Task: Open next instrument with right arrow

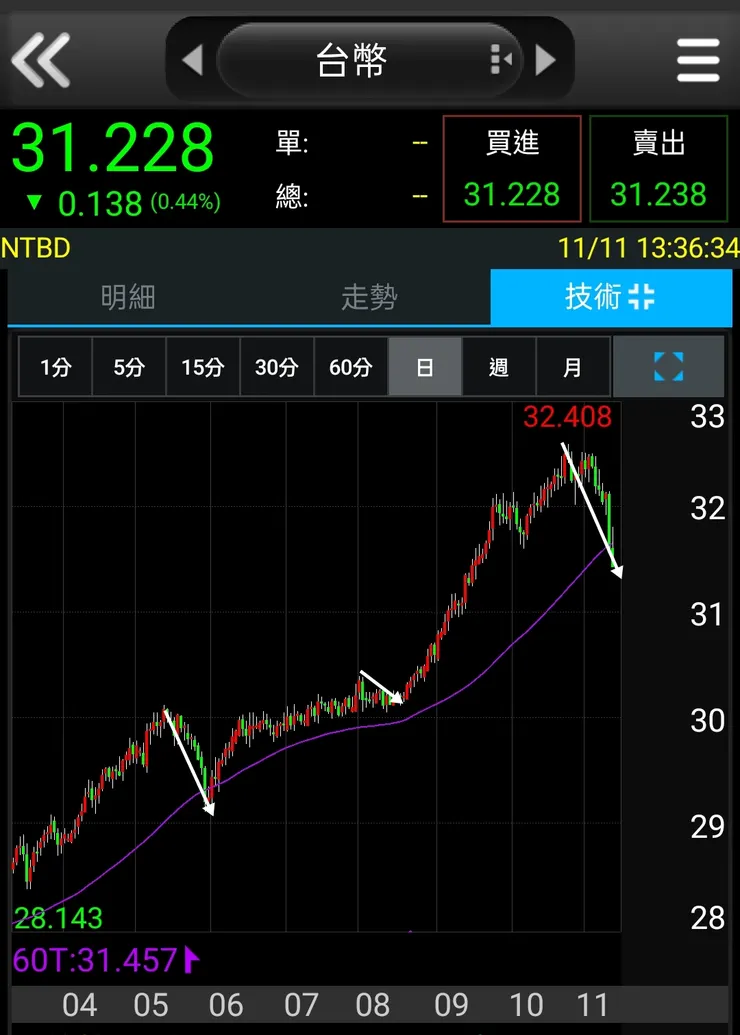Action: click(545, 59)
